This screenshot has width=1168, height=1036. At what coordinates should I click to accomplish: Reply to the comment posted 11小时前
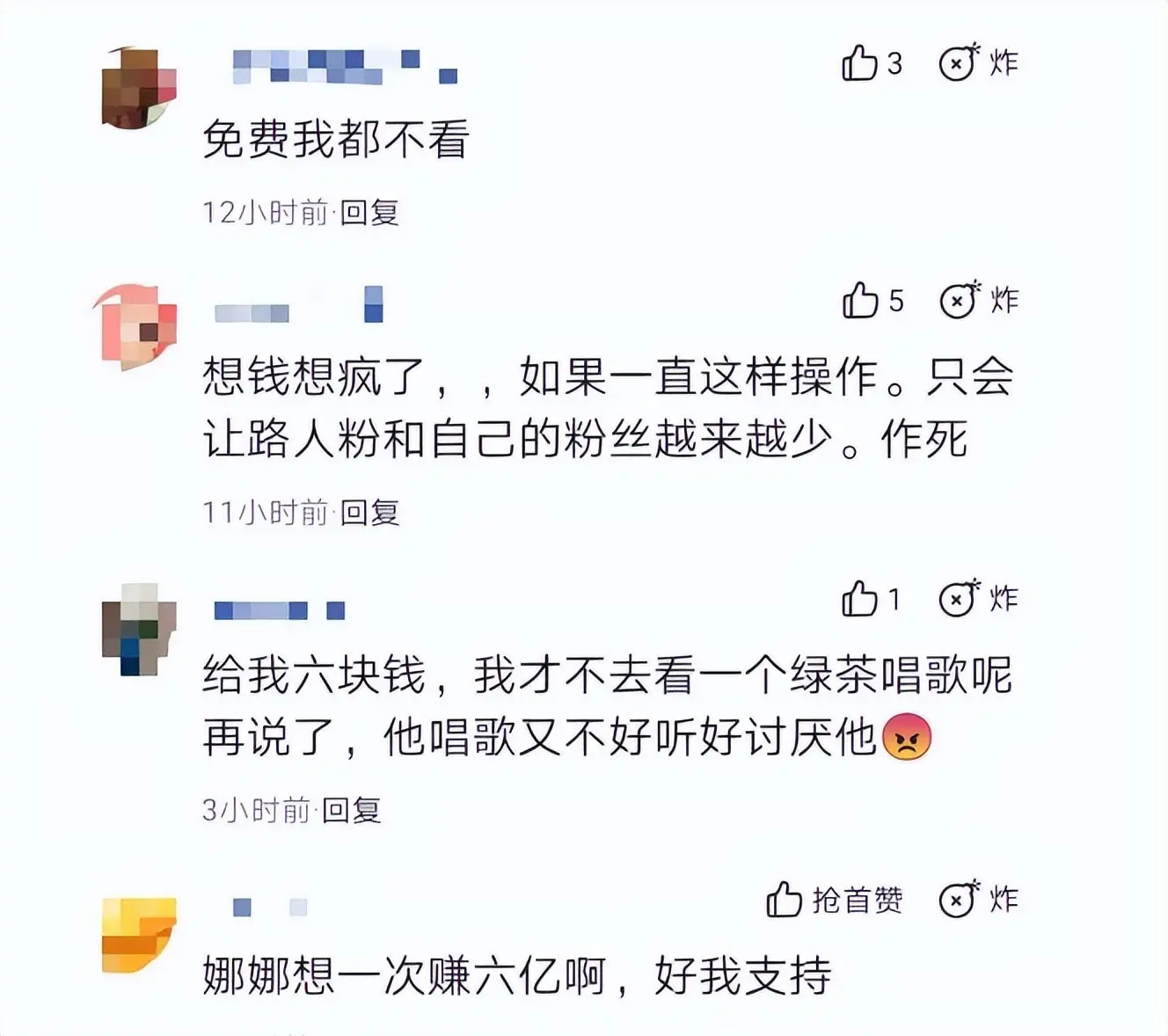[x=370, y=512]
